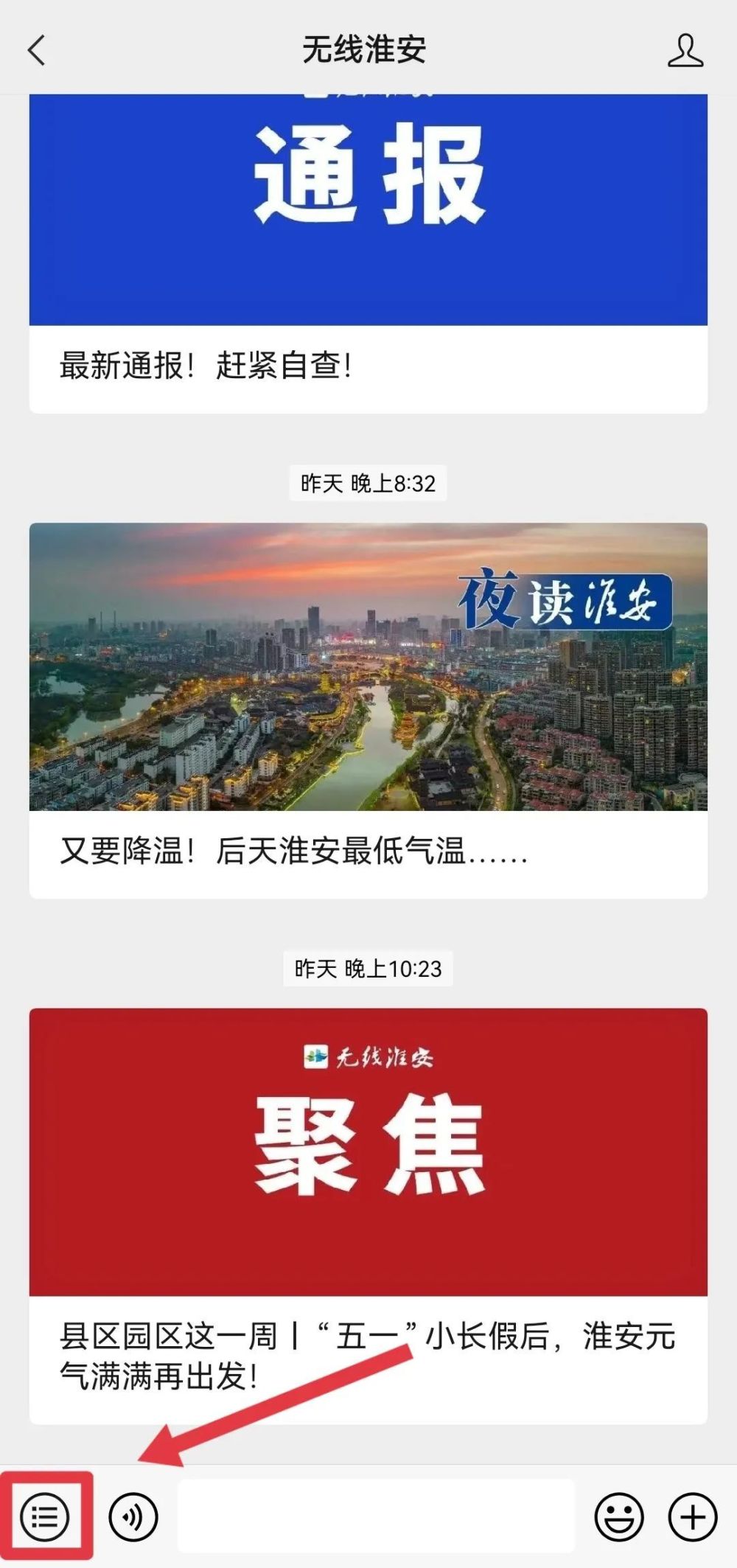Viewport: 737px width, 1568px height.
Task: Open the emoji sticker panel
Action: click(x=618, y=1517)
